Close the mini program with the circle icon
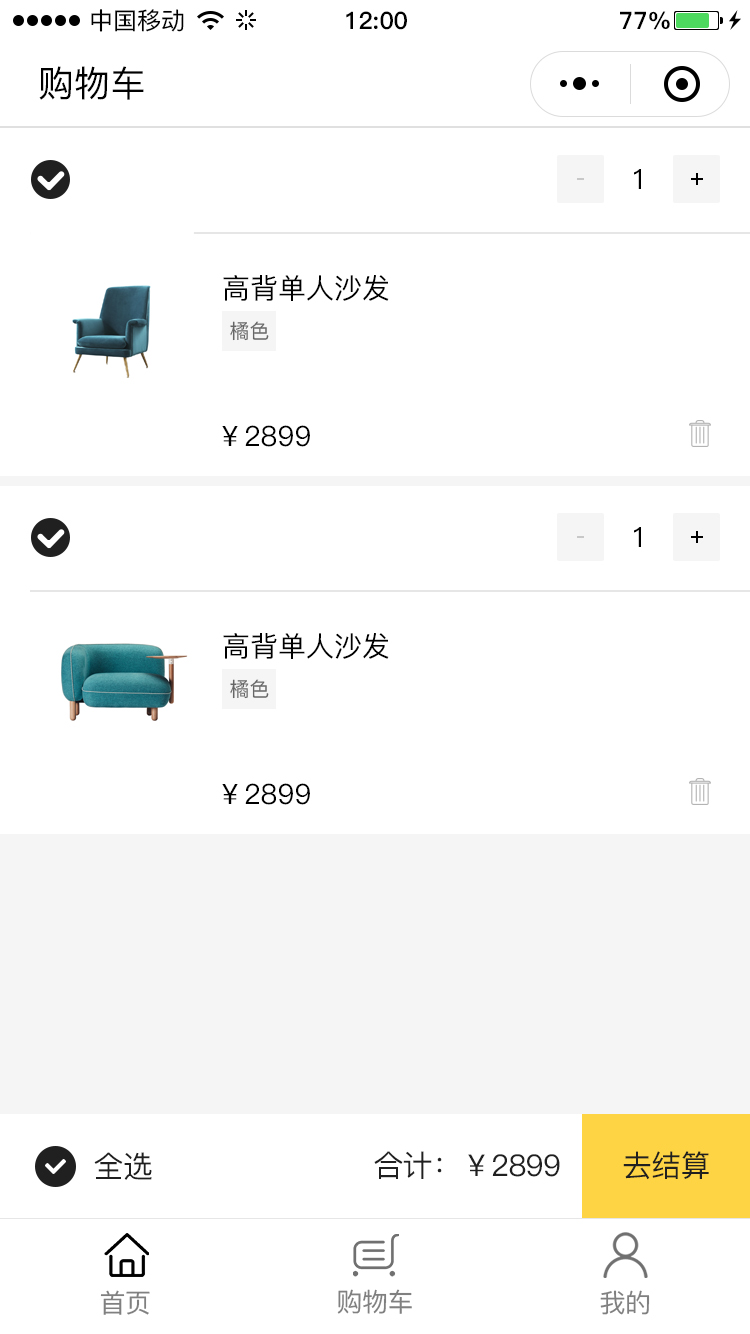 pos(682,84)
